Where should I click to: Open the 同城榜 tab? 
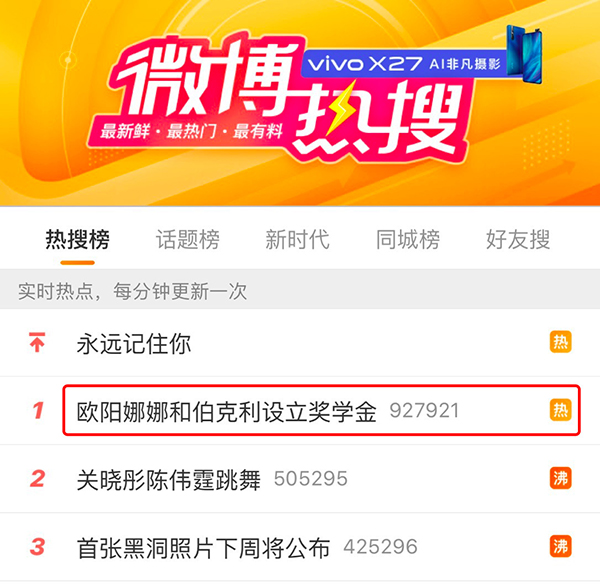(x=407, y=240)
